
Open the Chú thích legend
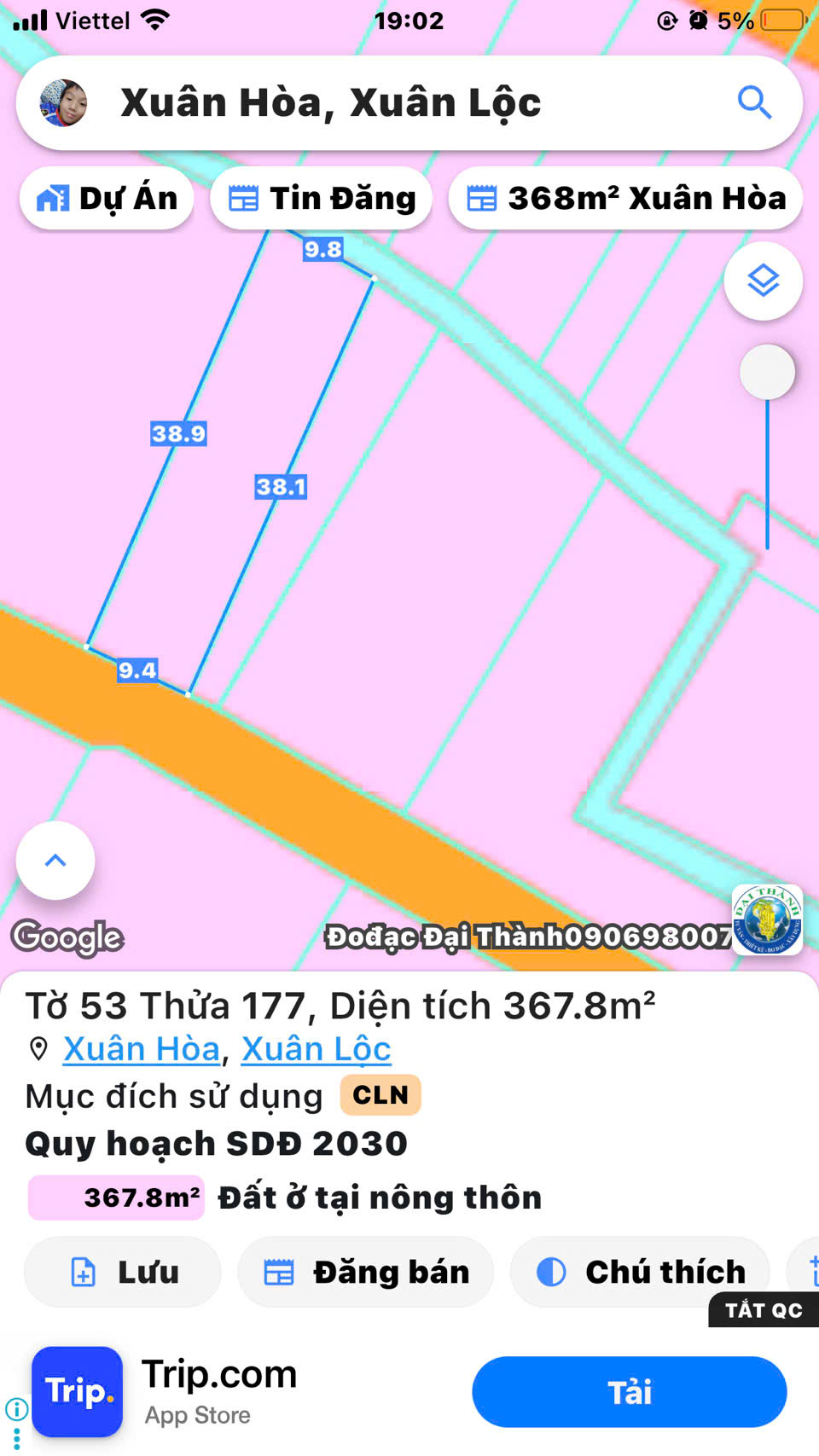click(x=640, y=1272)
